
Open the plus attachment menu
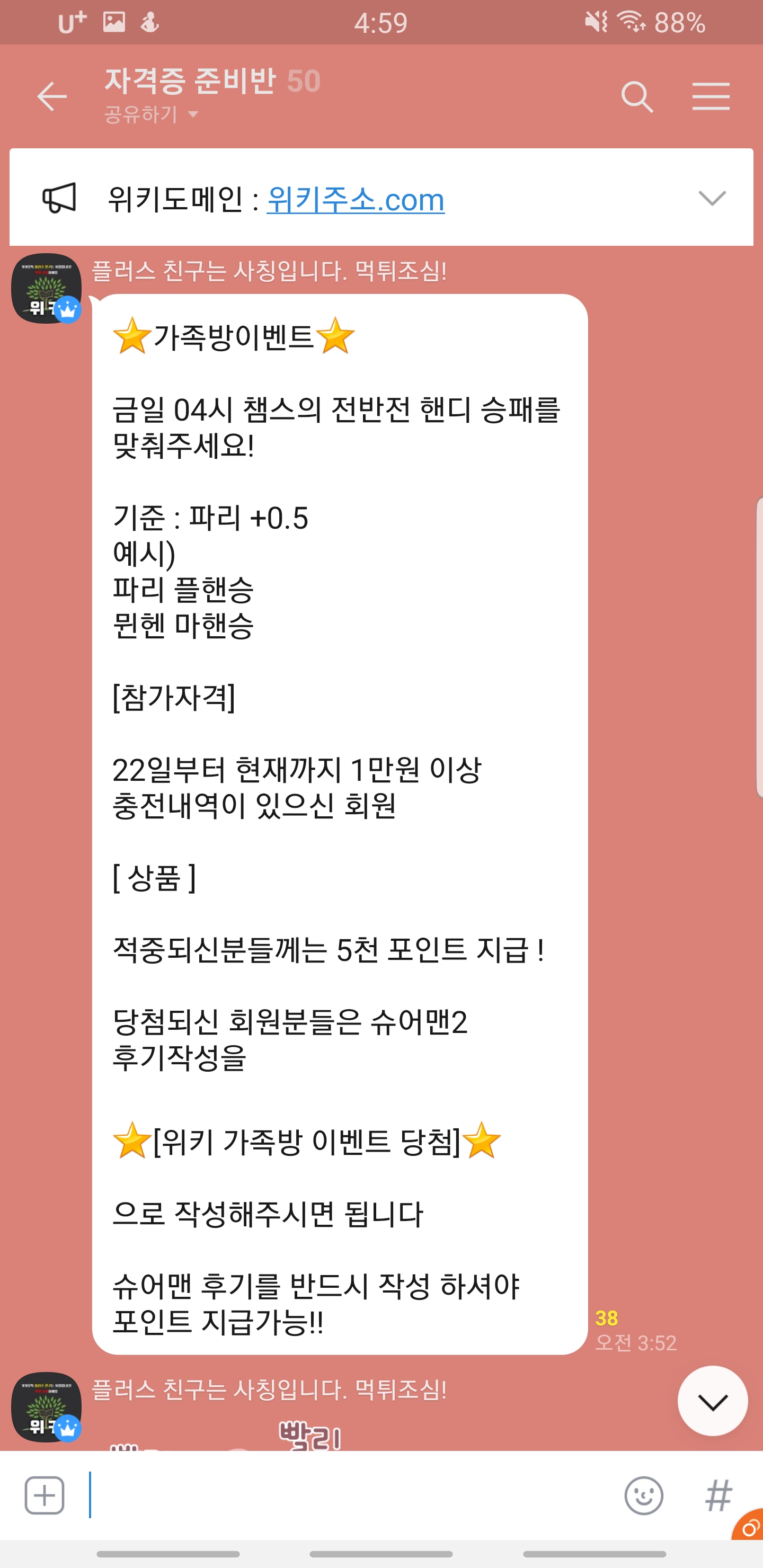(x=45, y=1495)
